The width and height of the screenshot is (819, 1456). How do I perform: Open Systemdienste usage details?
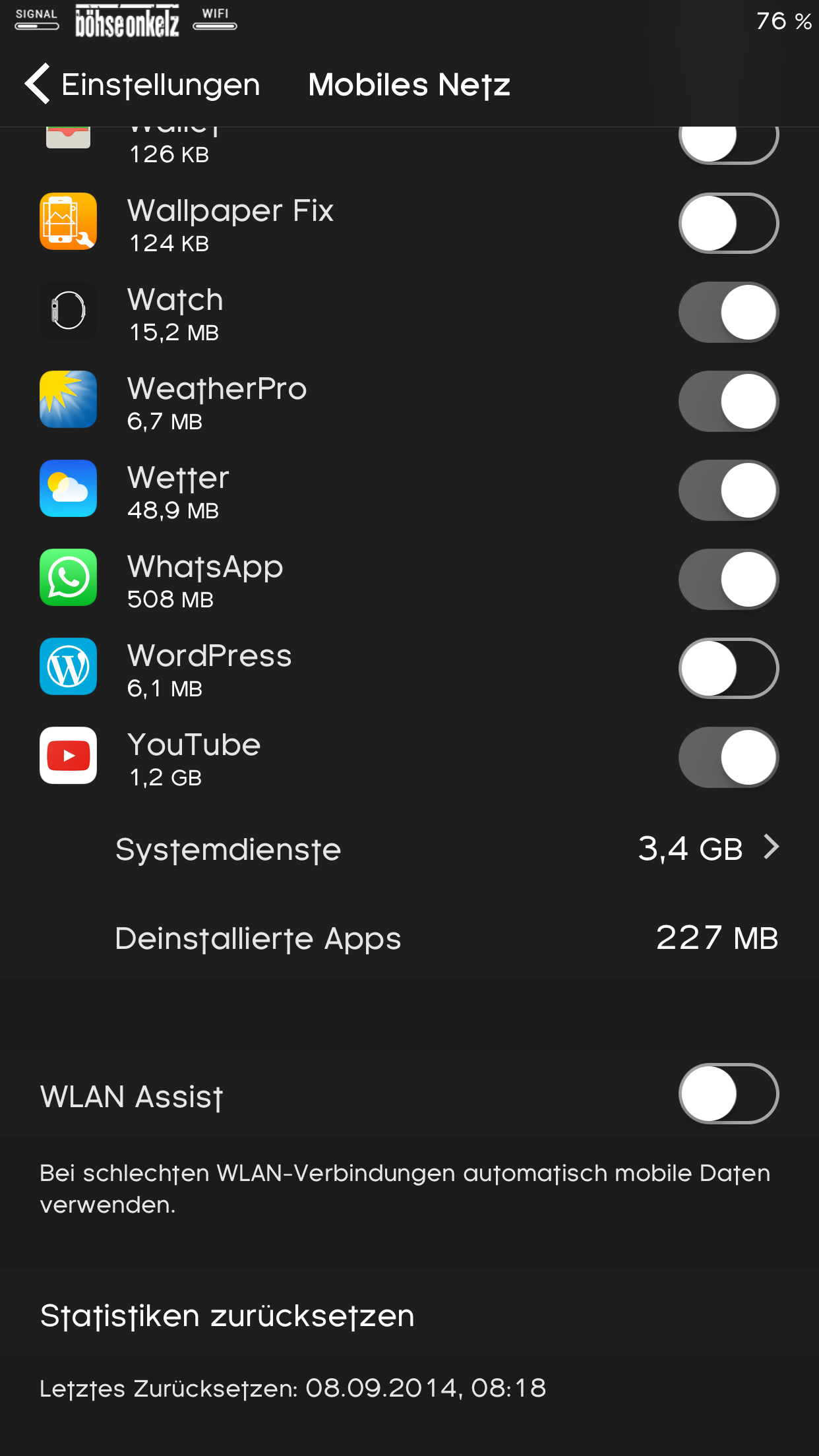pyautogui.click(x=447, y=849)
